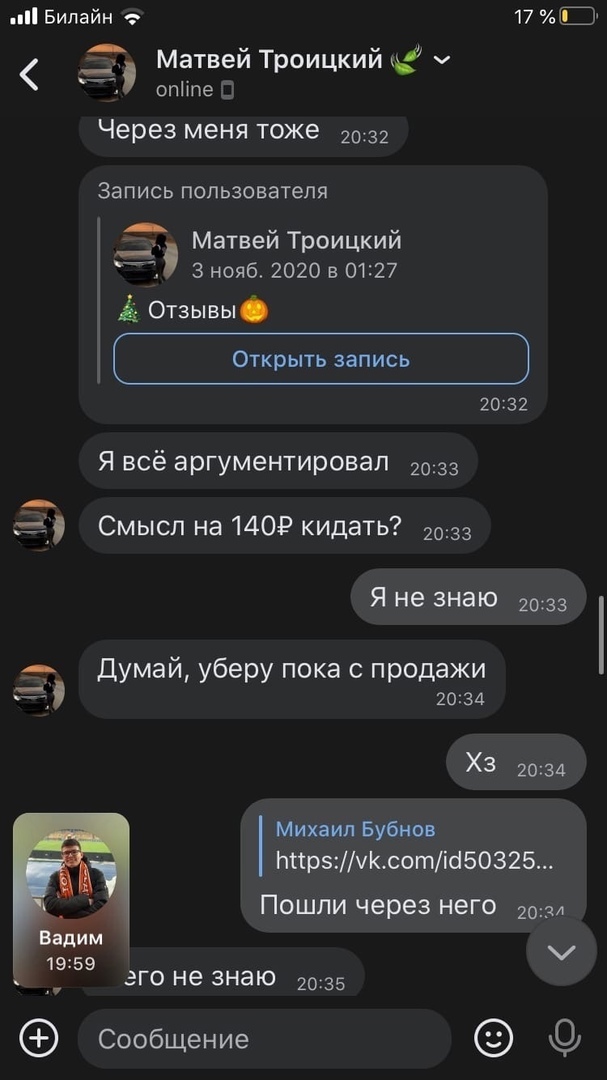Viewport: 607px width, 1080px height.
Task: Go back to the chat list
Action: [30, 74]
